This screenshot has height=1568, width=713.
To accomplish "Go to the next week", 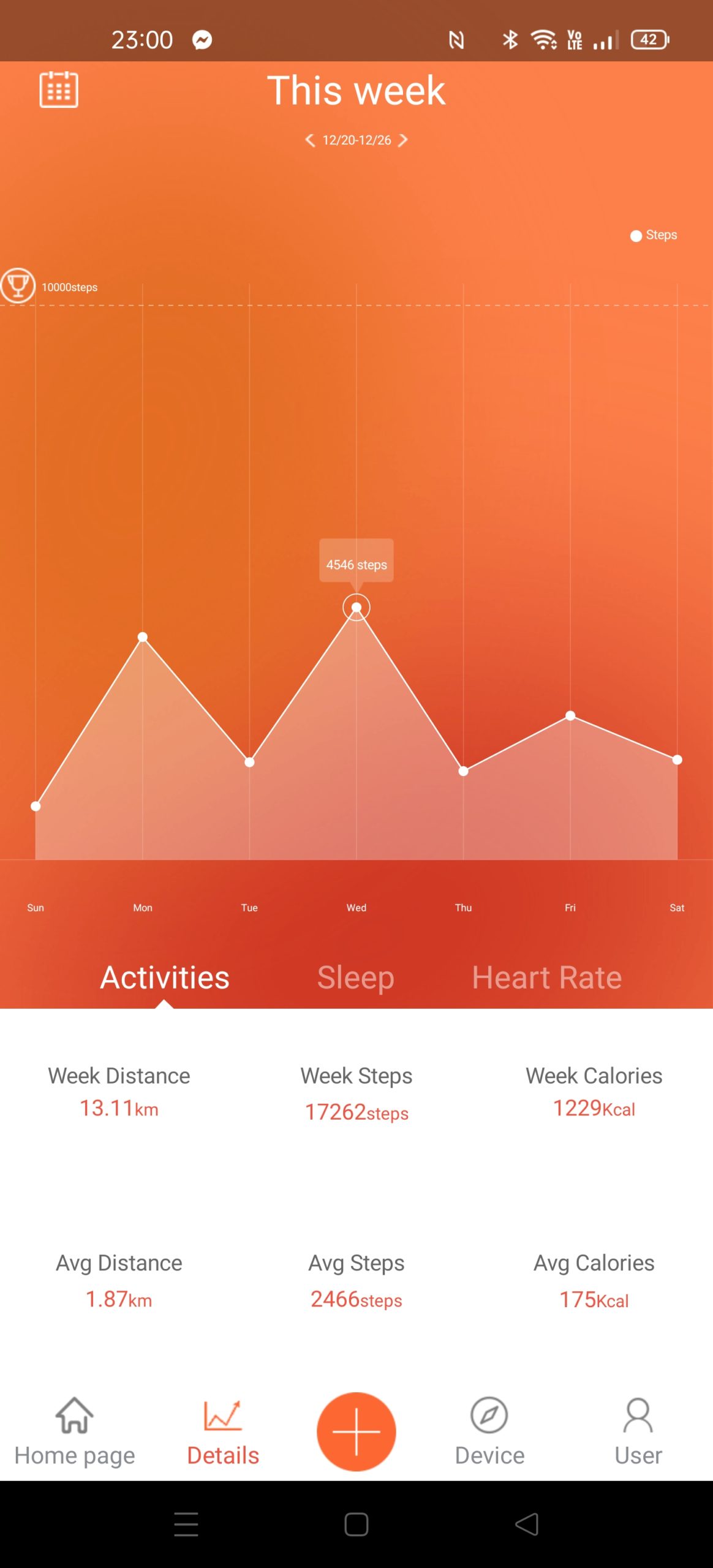I will pos(402,140).
